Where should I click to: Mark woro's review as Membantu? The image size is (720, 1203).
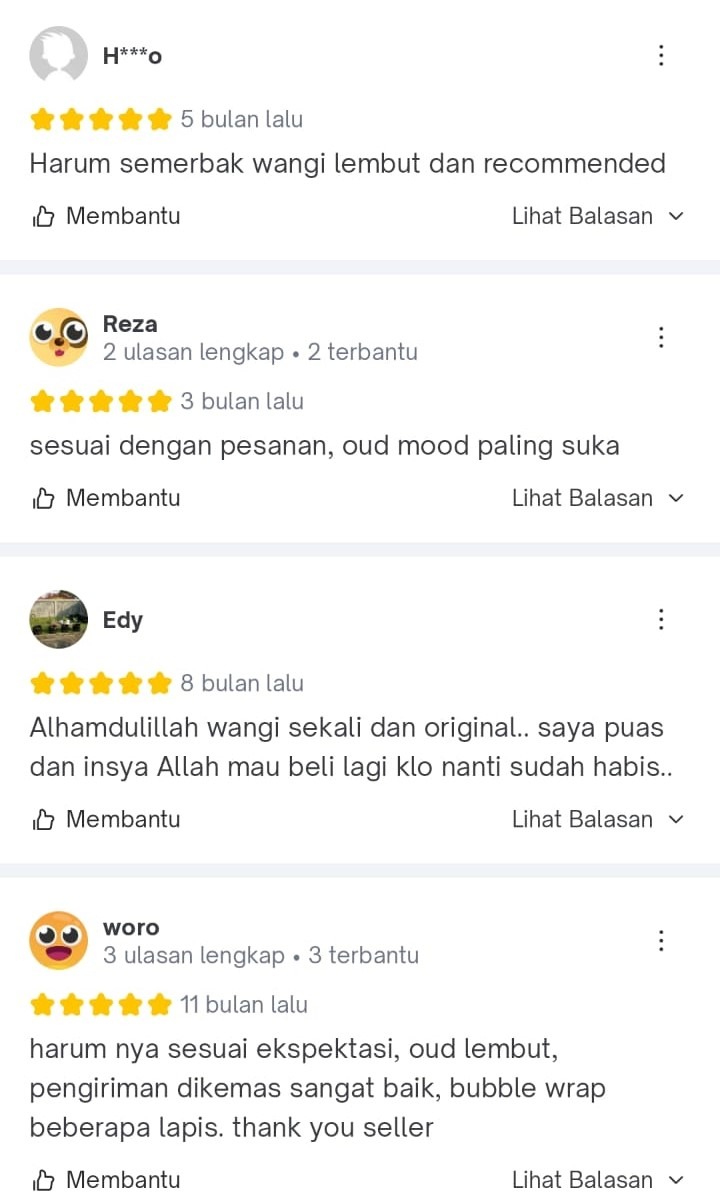pos(107,1180)
